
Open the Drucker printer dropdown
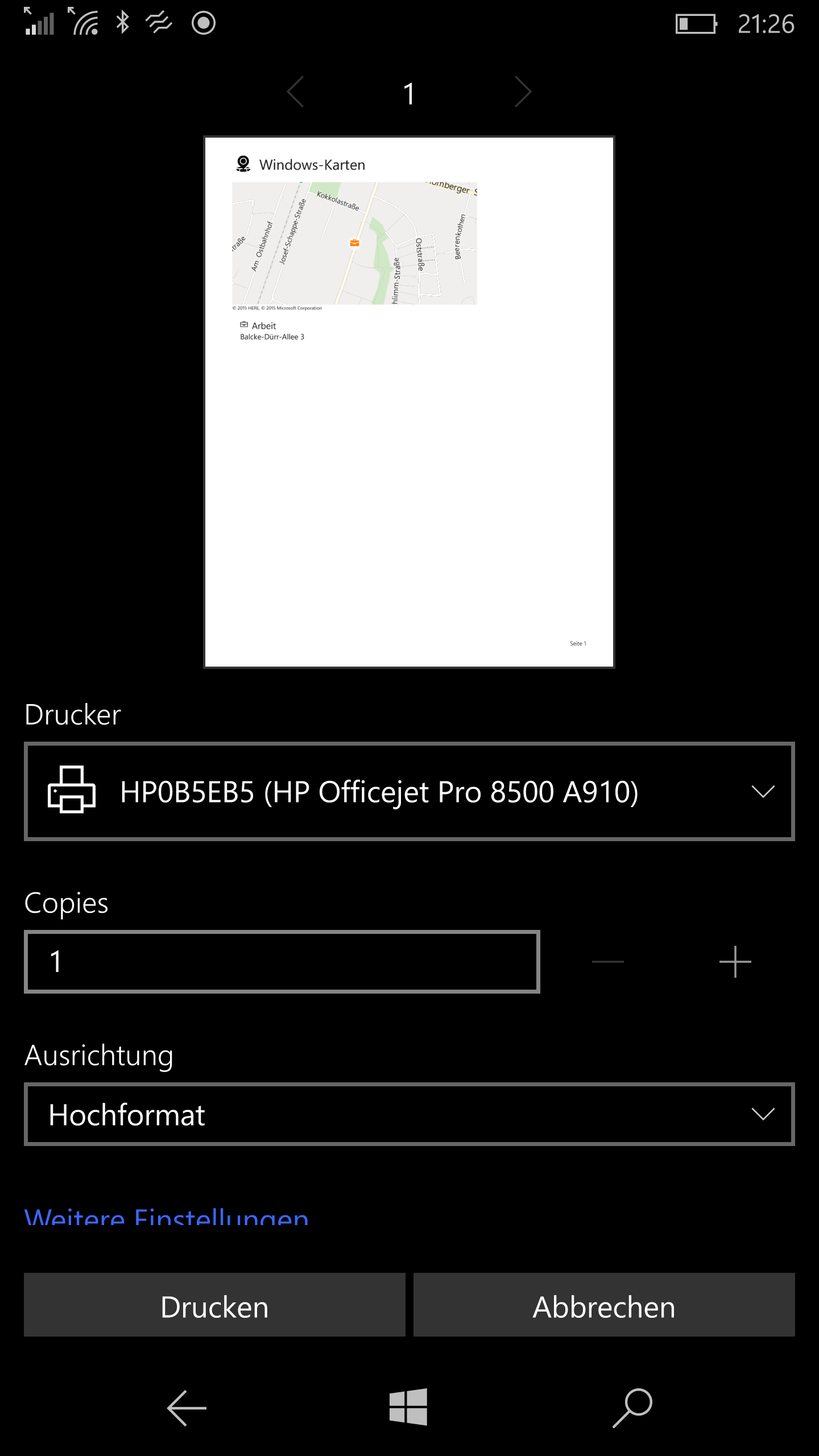[x=409, y=791]
